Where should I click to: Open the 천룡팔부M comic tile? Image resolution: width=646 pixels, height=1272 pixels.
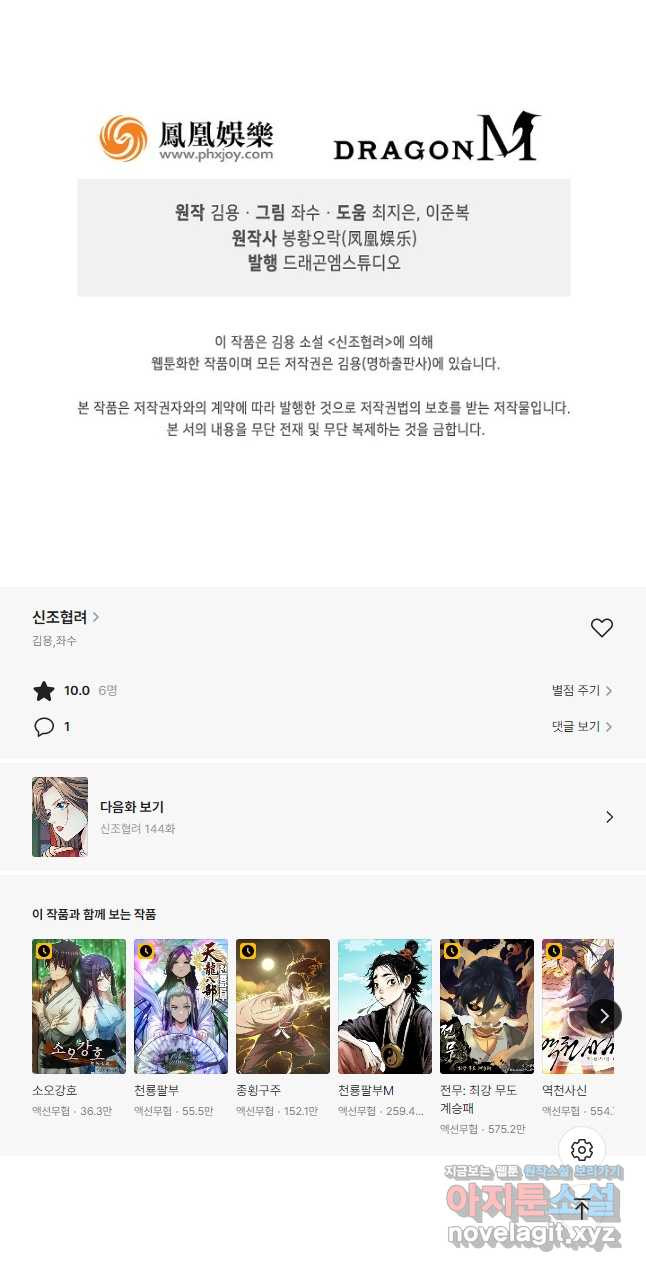pos(385,1006)
